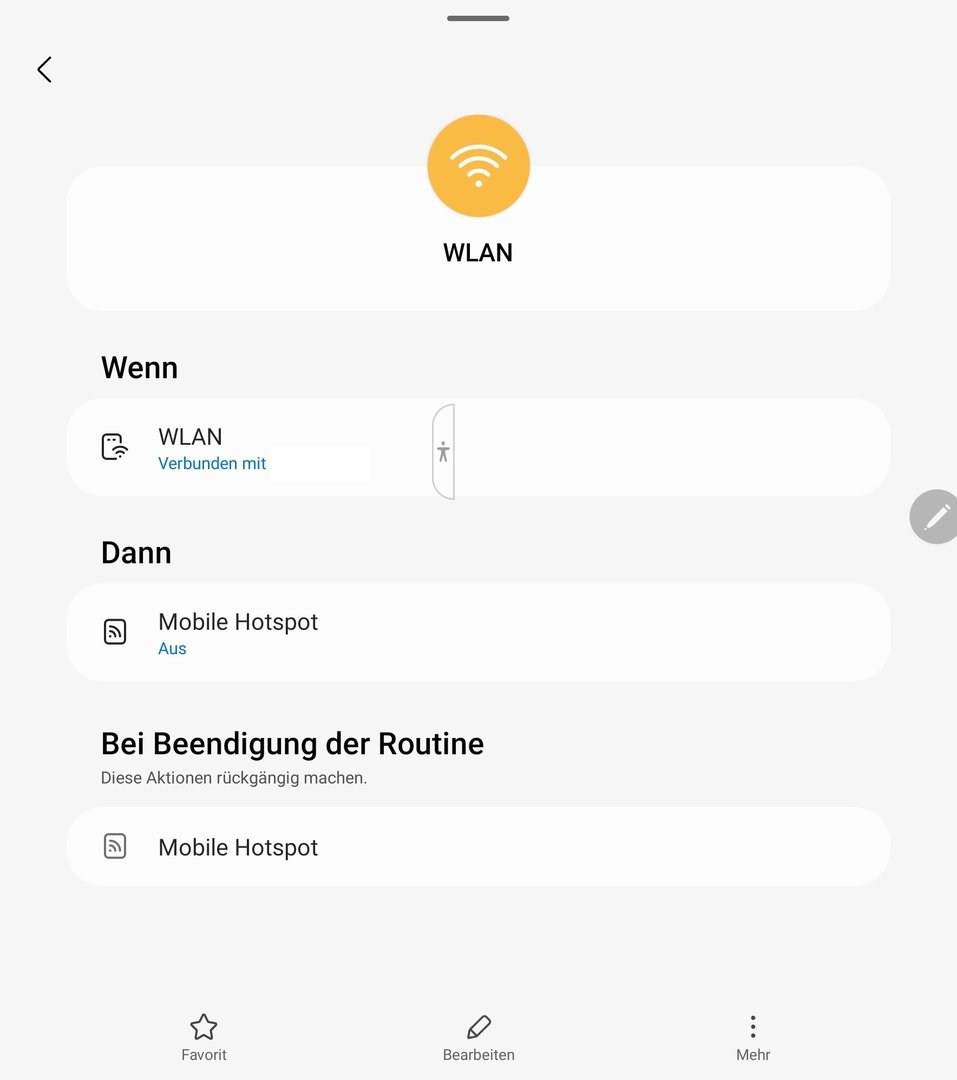Go back with the arrow icon
Viewport: 957px width, 1080px height.
[x=44, y=69]
